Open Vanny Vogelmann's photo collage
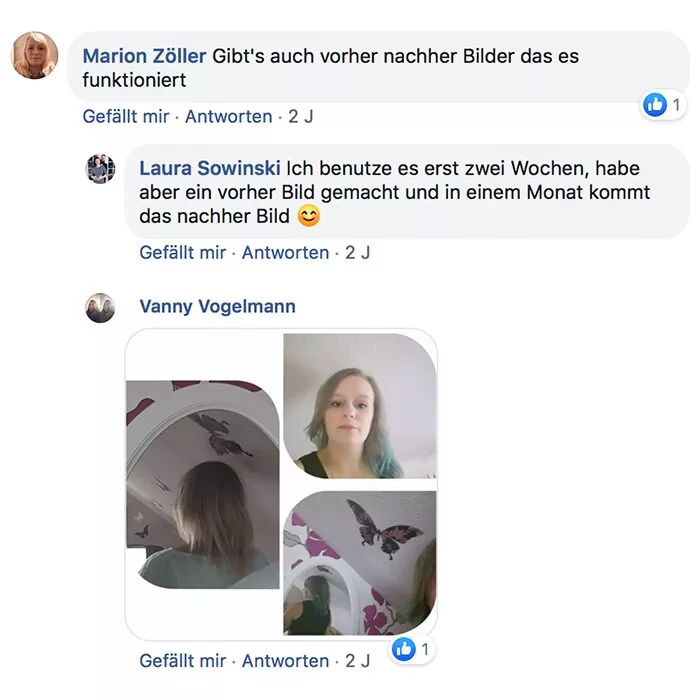This screenshot has width=700, height=700. (x=281, y=484)
